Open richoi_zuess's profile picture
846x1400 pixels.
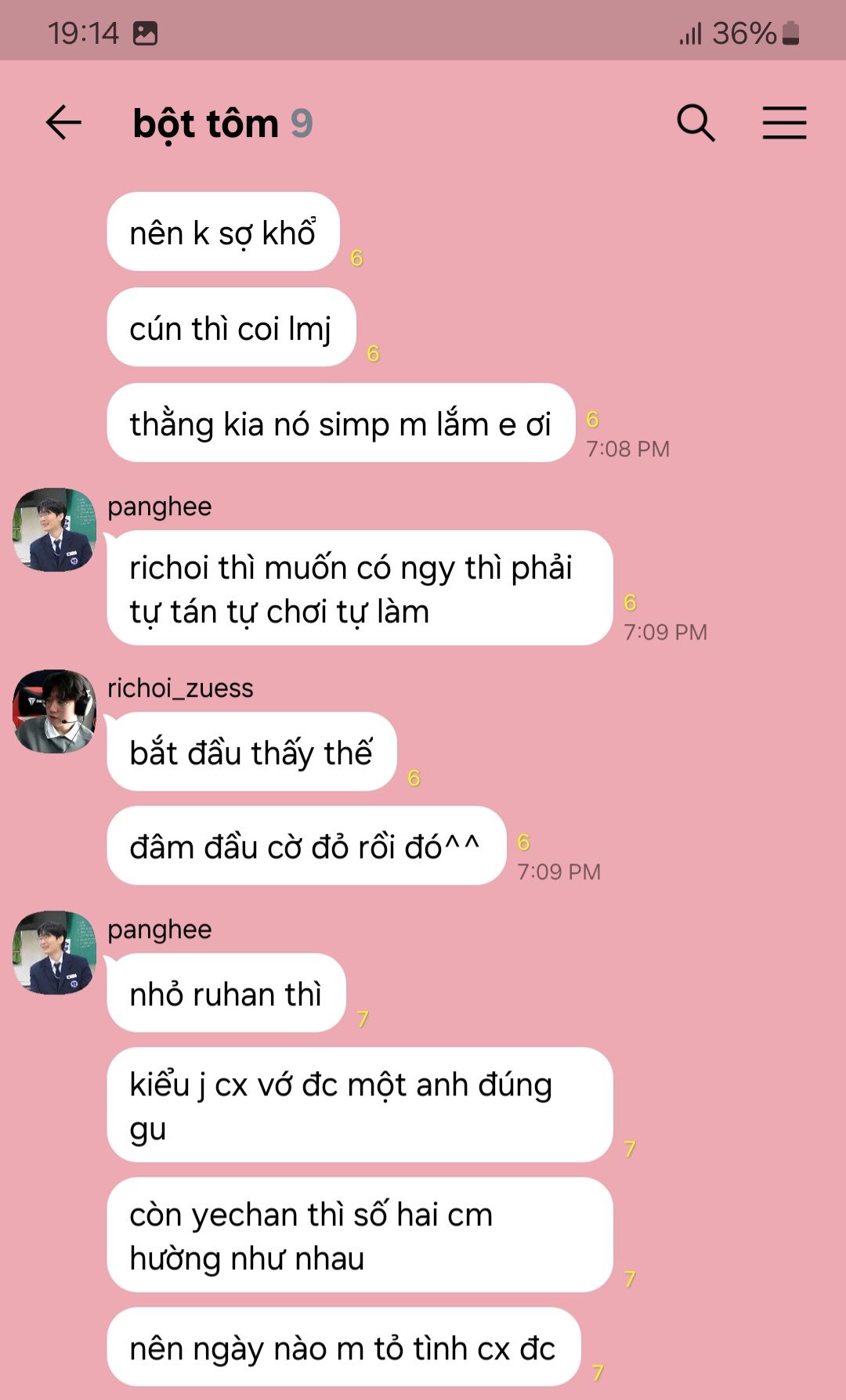click(54, 711)
